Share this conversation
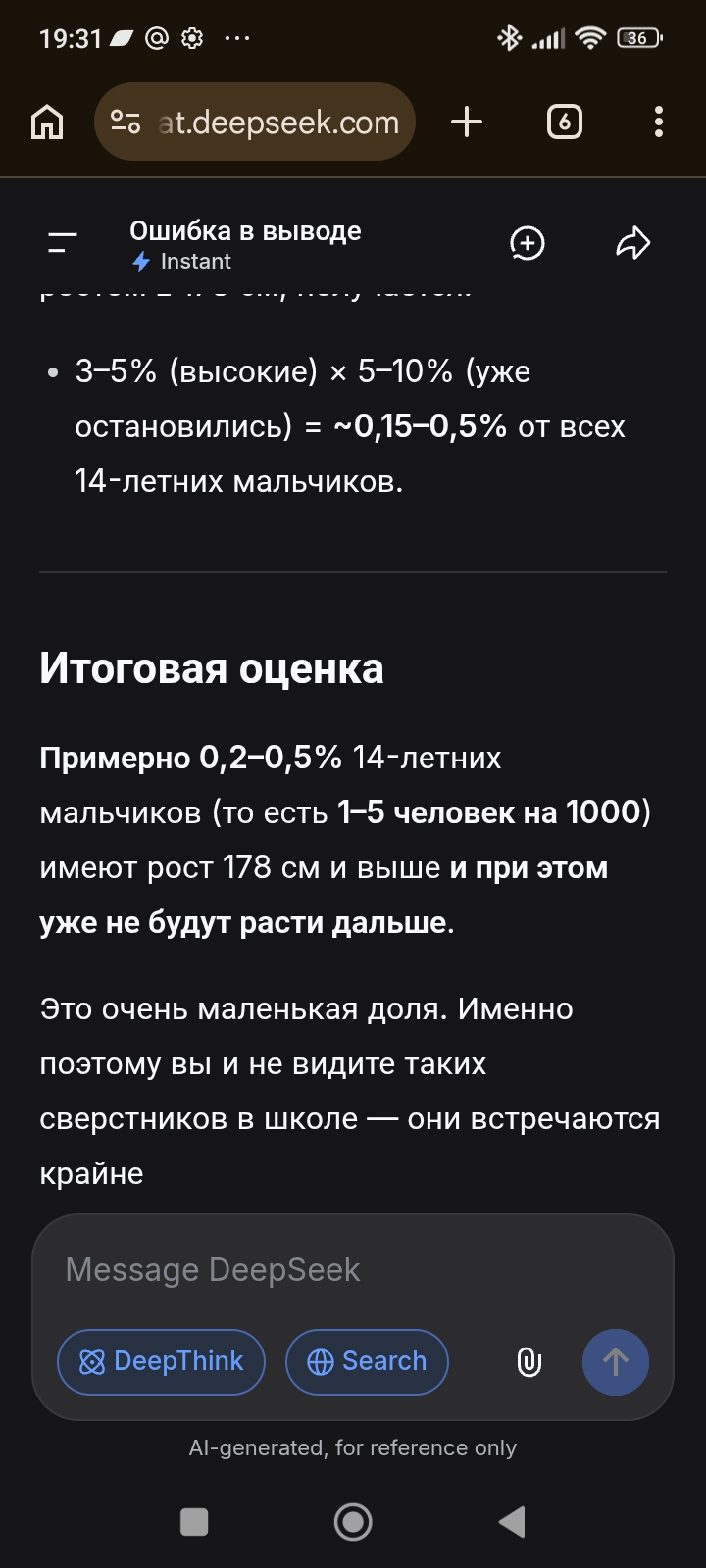The image size is (706, 1568). (632, 243)
